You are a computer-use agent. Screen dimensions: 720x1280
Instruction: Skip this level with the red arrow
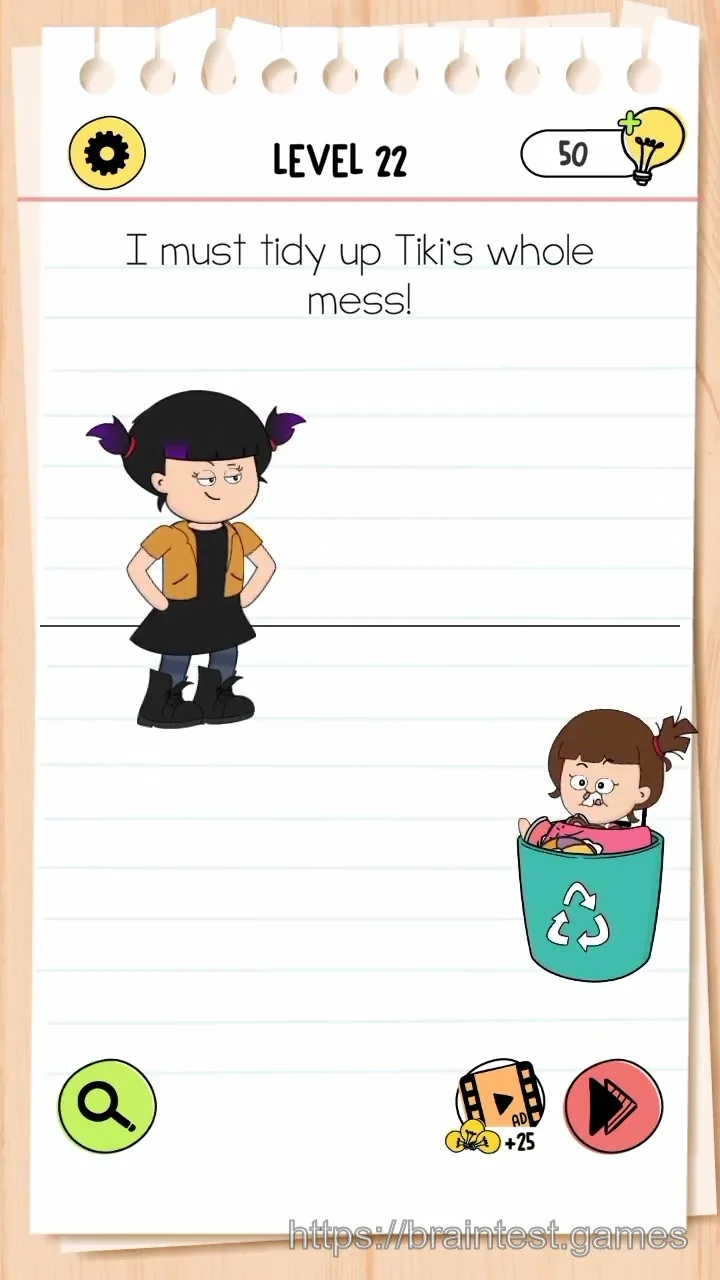point(614,1106)
